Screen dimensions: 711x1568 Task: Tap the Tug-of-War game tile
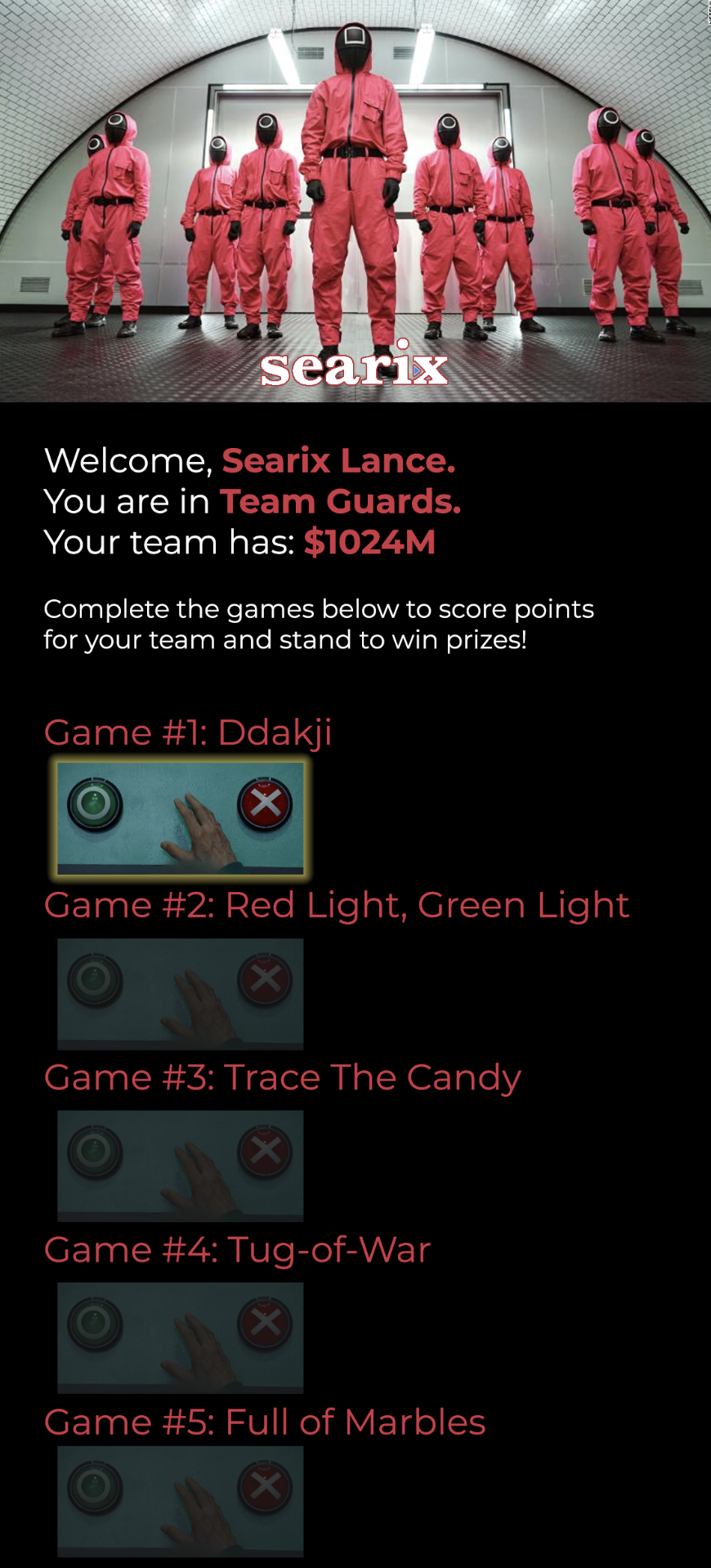[180, 1337]
